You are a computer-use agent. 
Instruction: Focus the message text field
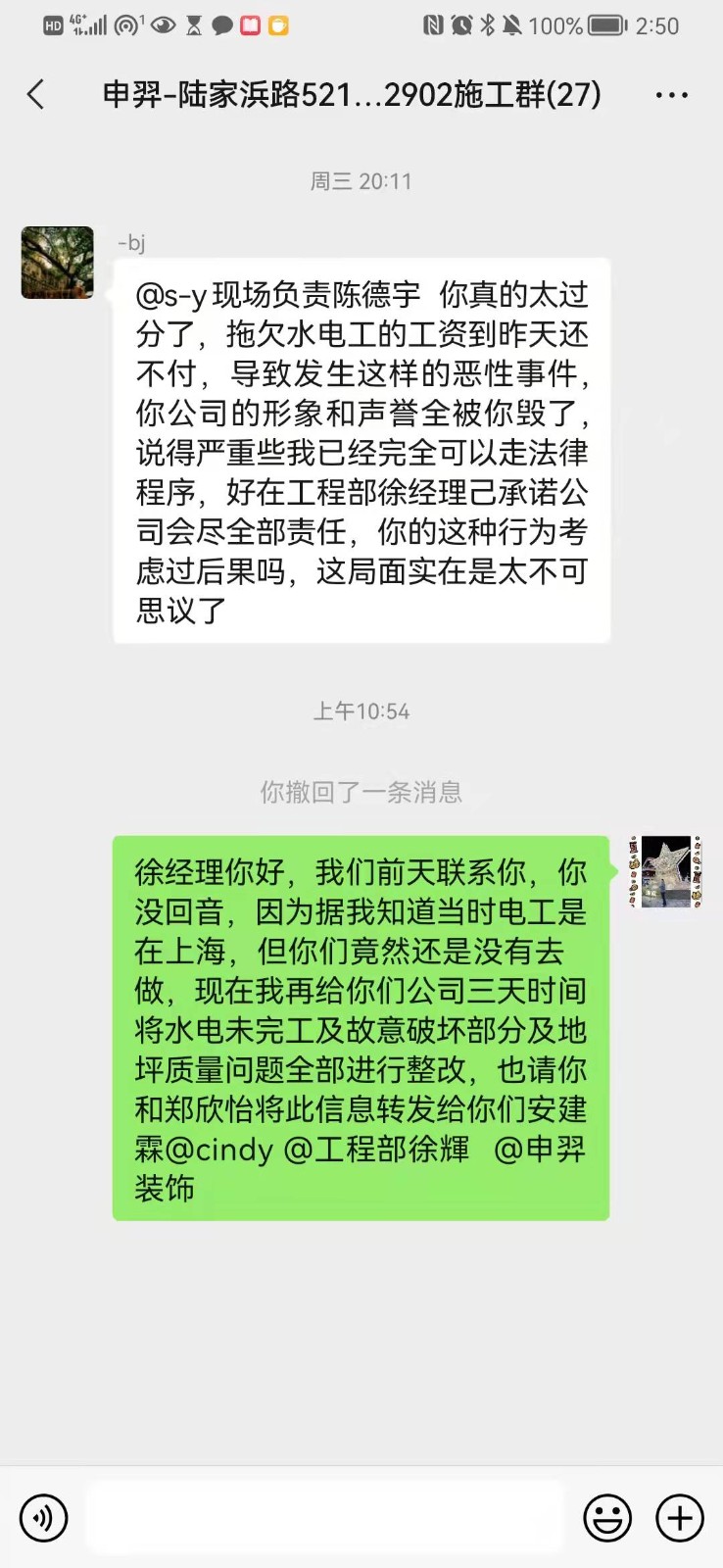click(x=323, y=1518)
